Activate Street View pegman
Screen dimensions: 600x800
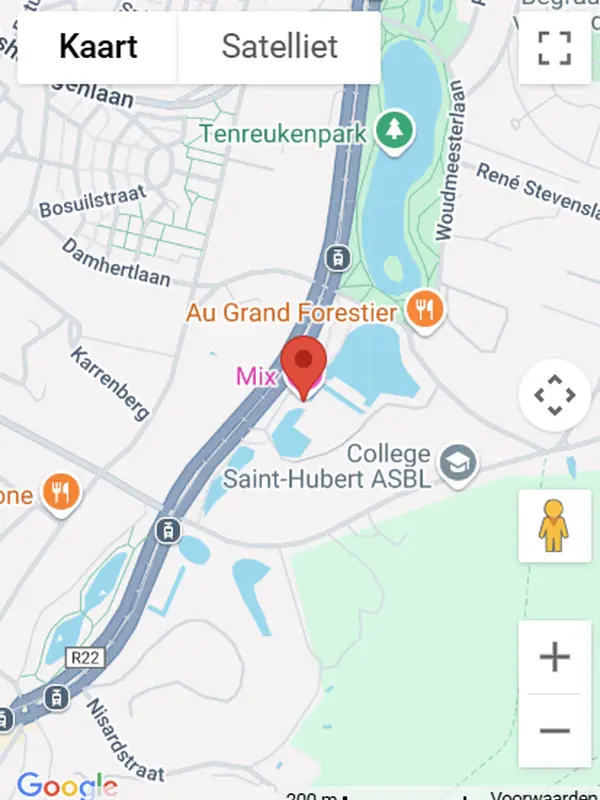[x=553, y=526]
